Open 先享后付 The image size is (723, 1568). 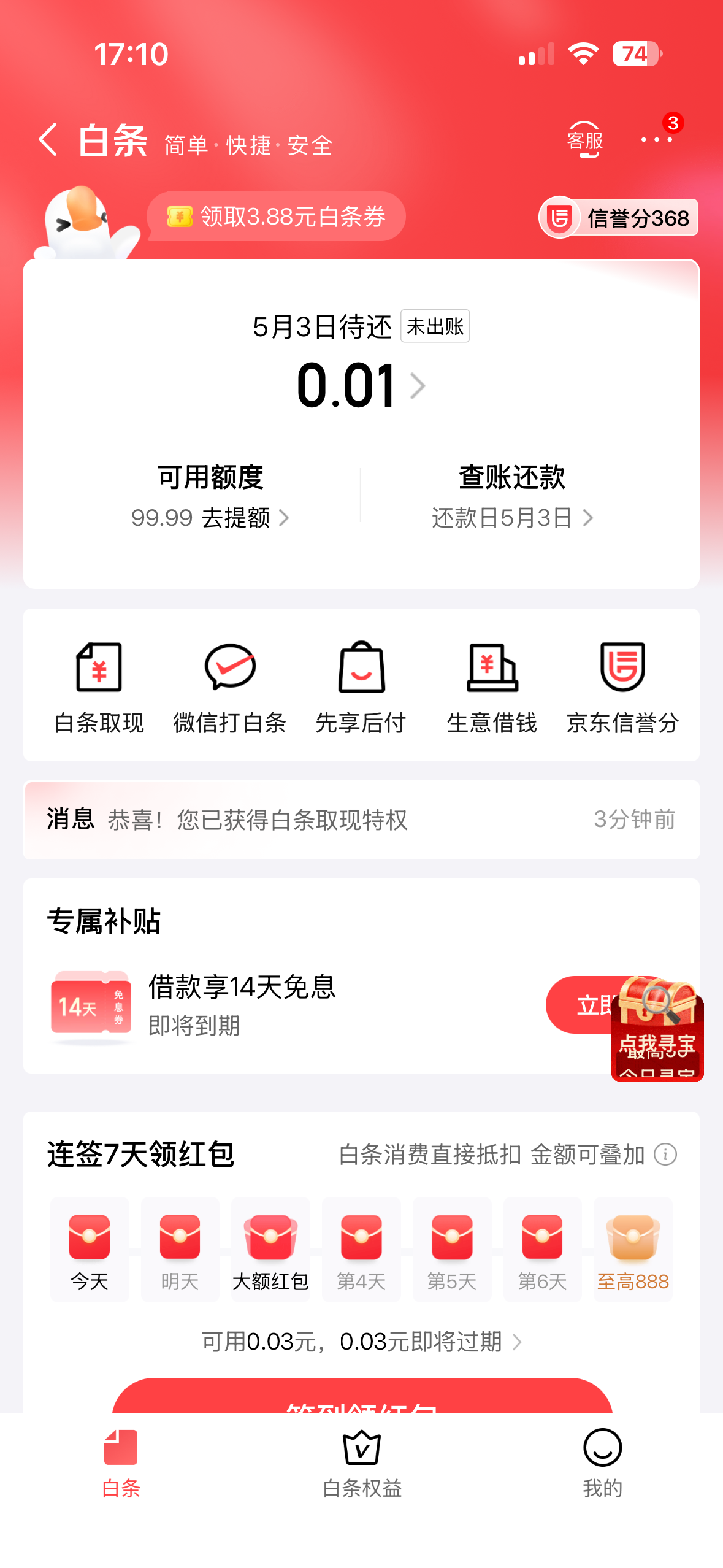coord(361,686)
